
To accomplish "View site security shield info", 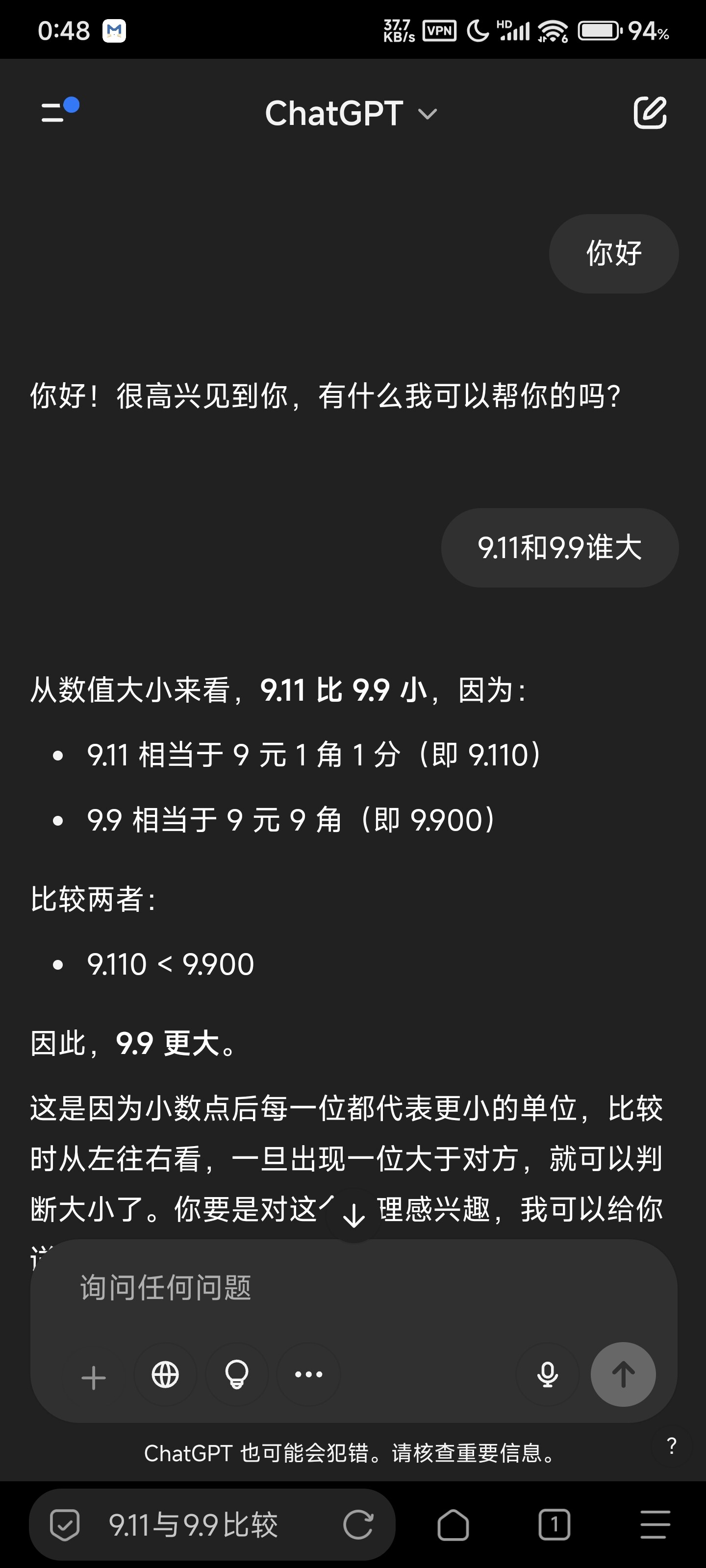I will coord(65,1525).
